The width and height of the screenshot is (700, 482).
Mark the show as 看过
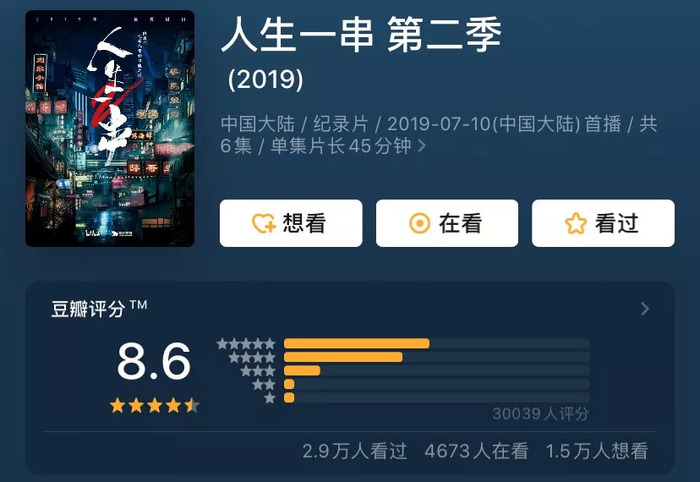pyautogui.click(x=602, y=223)
